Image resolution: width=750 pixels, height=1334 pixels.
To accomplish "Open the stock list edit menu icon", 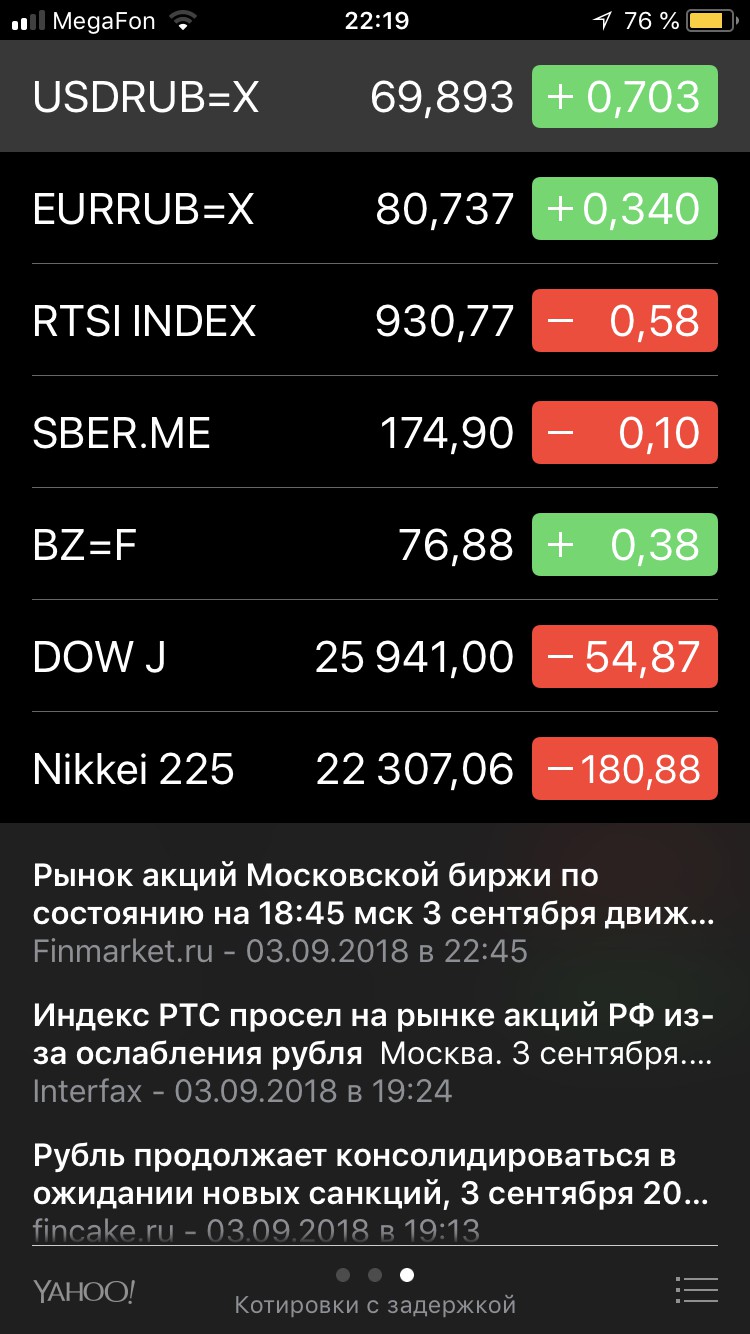I will coord(696,1290).
